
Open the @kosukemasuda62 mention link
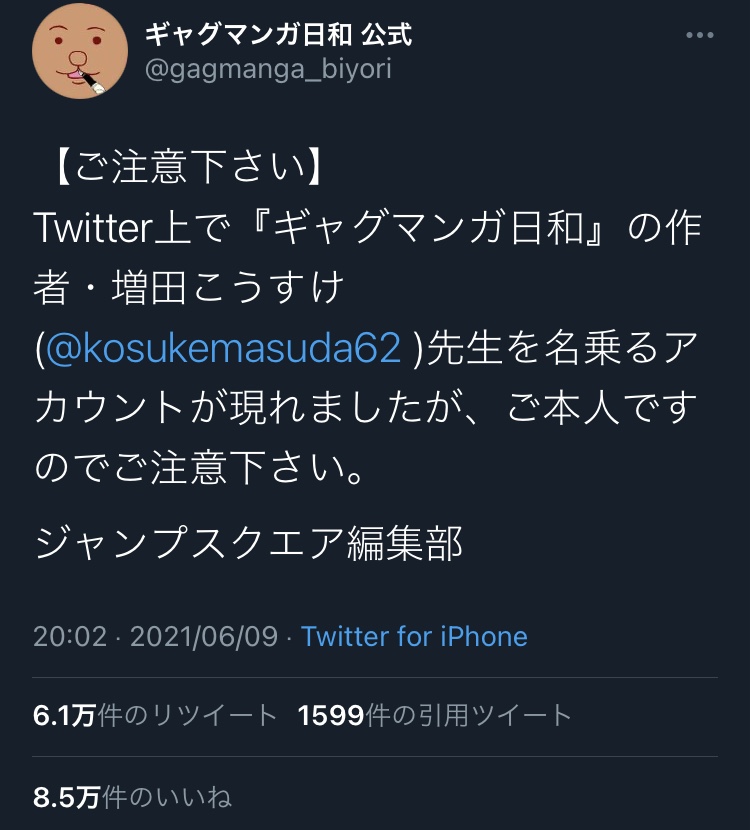223,348
